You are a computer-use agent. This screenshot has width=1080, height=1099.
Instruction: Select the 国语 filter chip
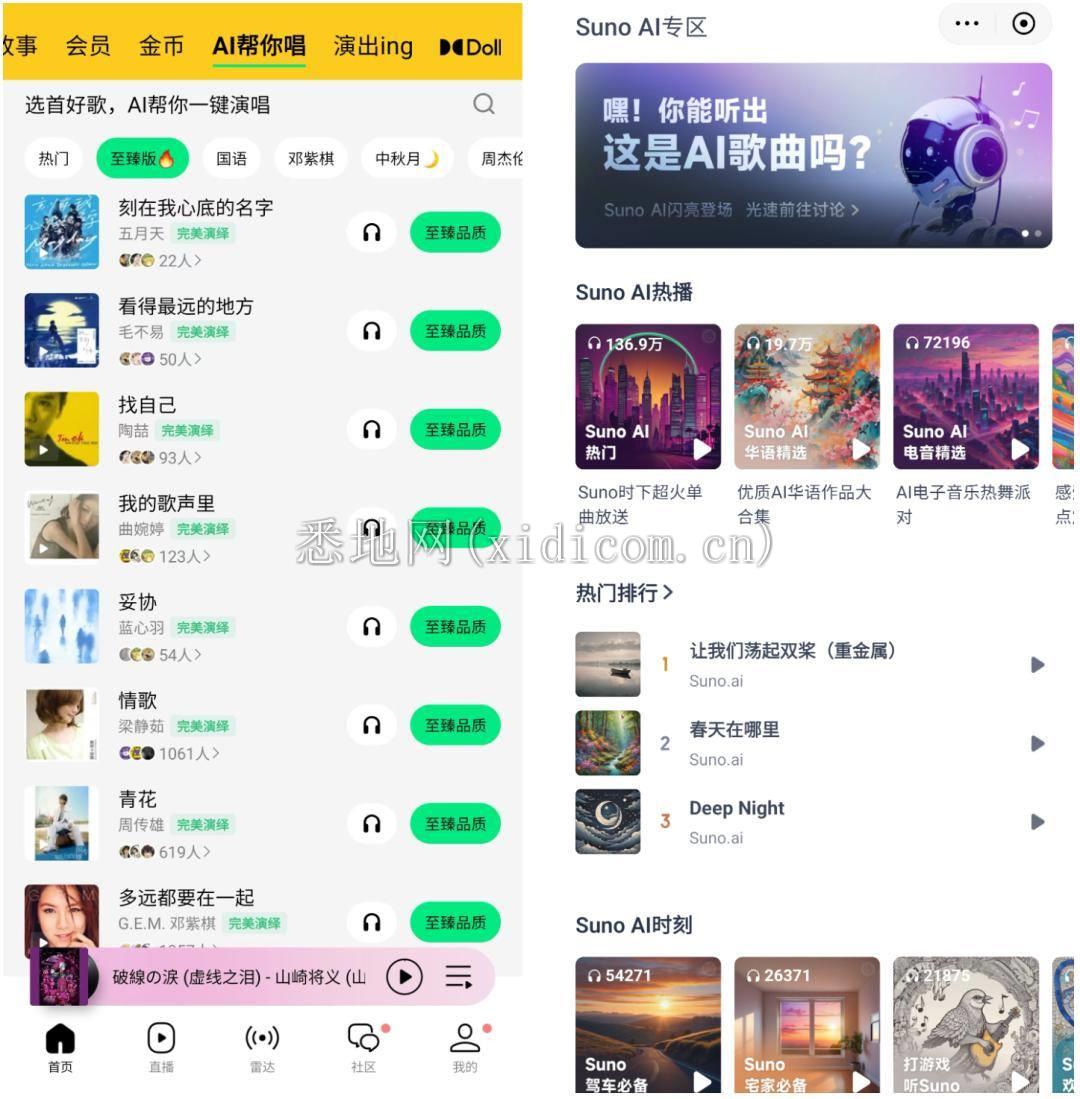tap(232, 159)
